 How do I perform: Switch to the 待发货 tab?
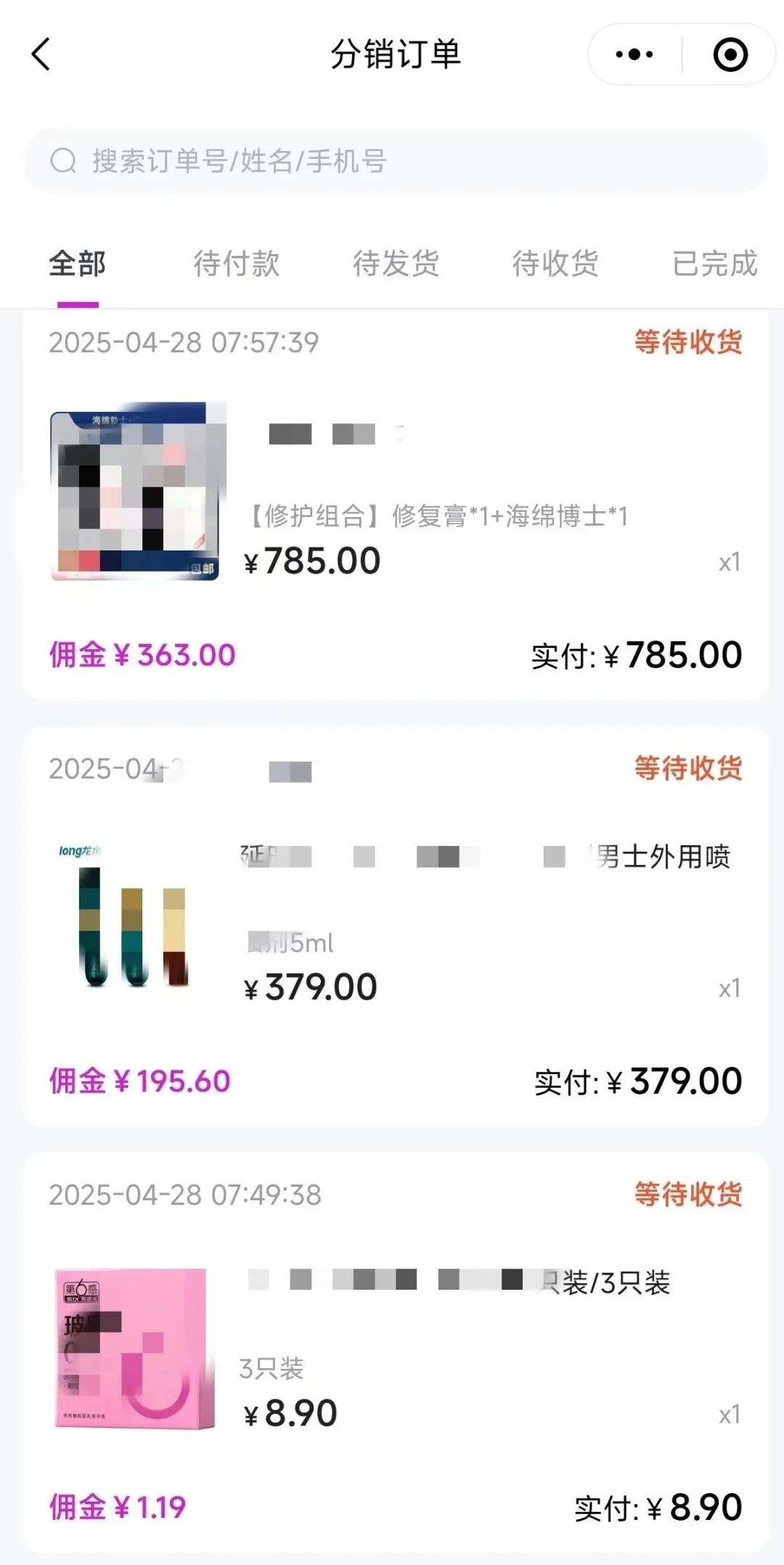click(396, 264)
